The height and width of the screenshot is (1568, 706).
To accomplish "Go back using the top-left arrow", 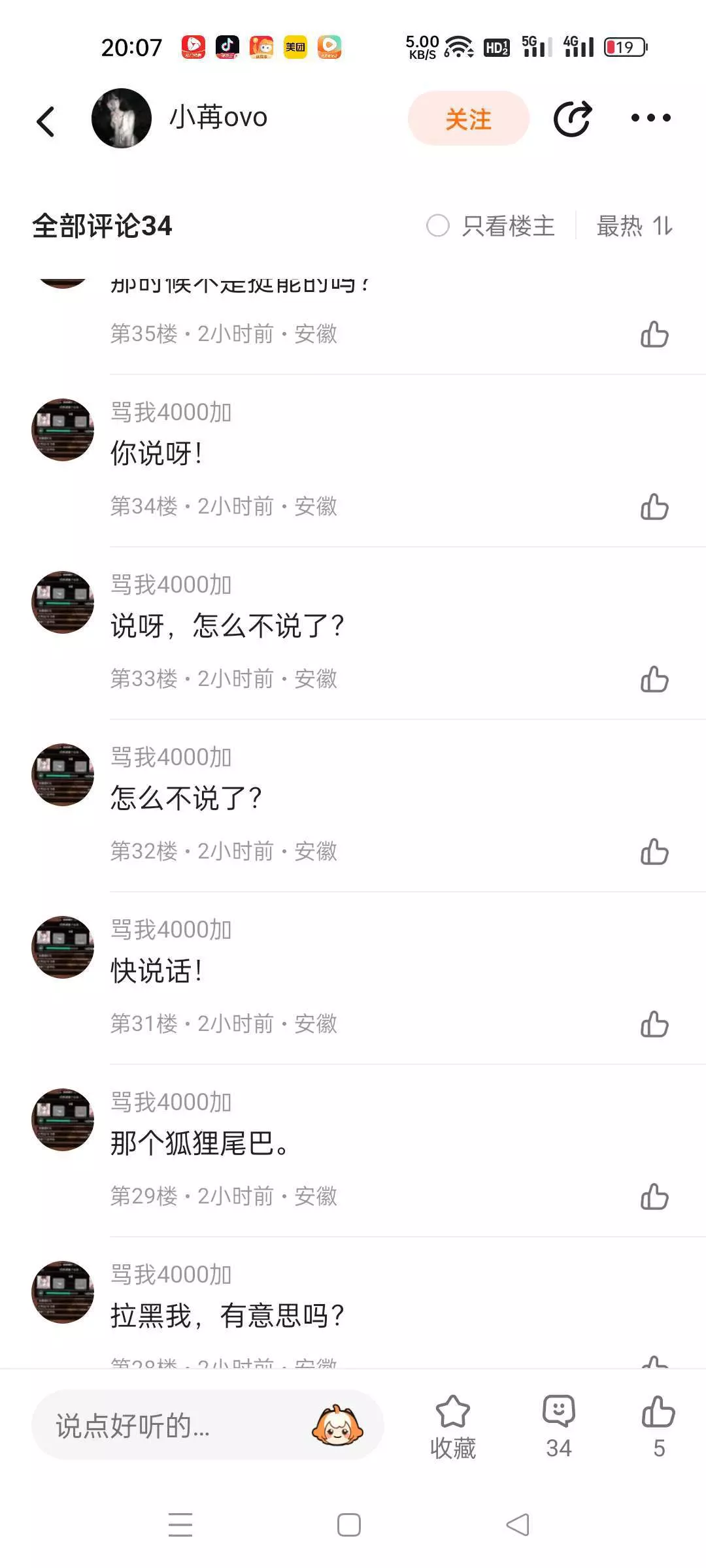I will click(x=46, y=122).
